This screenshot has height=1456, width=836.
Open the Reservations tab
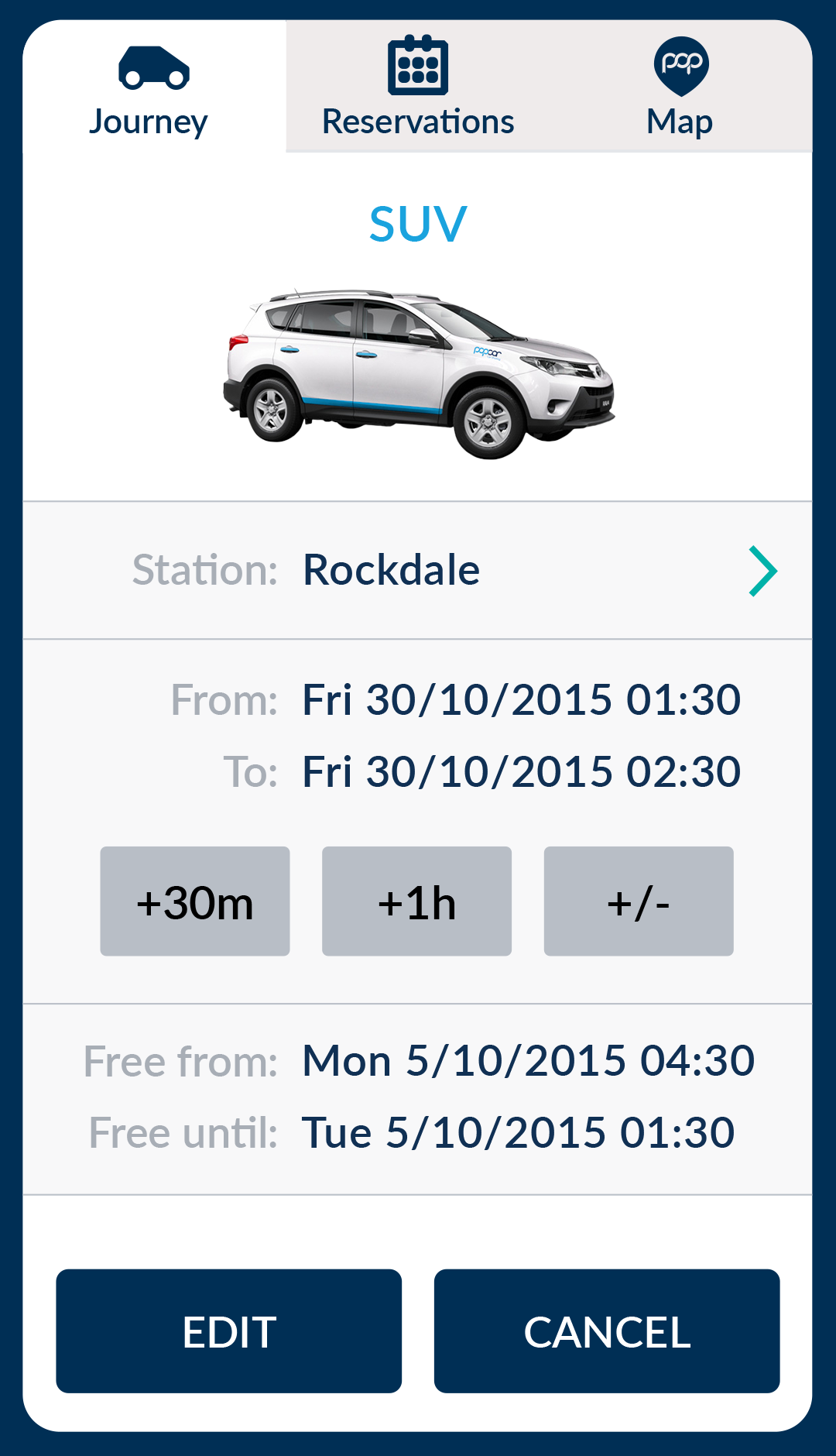[417, 89]
